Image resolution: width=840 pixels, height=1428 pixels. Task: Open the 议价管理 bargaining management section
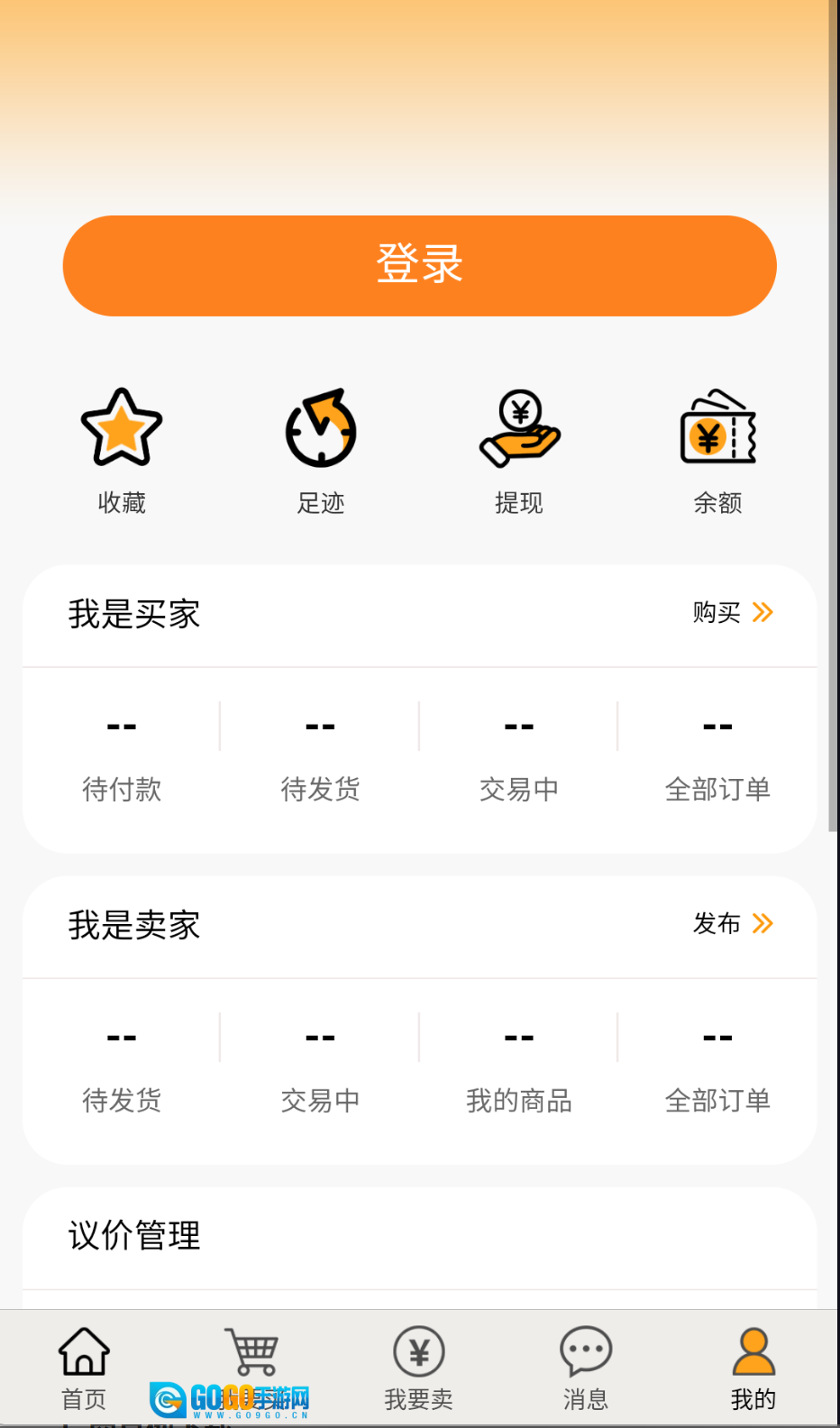click(x=135, y=1236)
